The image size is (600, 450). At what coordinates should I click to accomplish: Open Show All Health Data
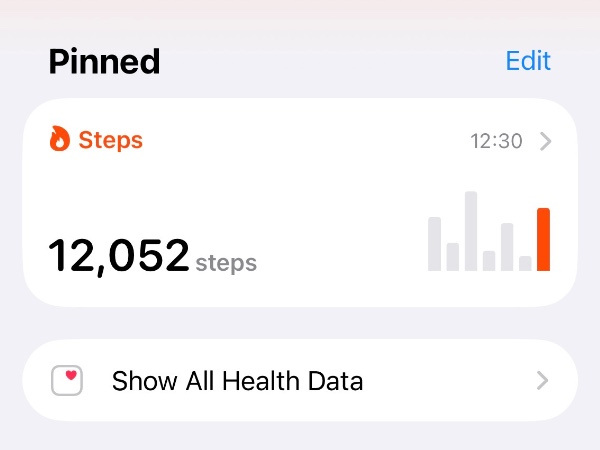(300, 380)
